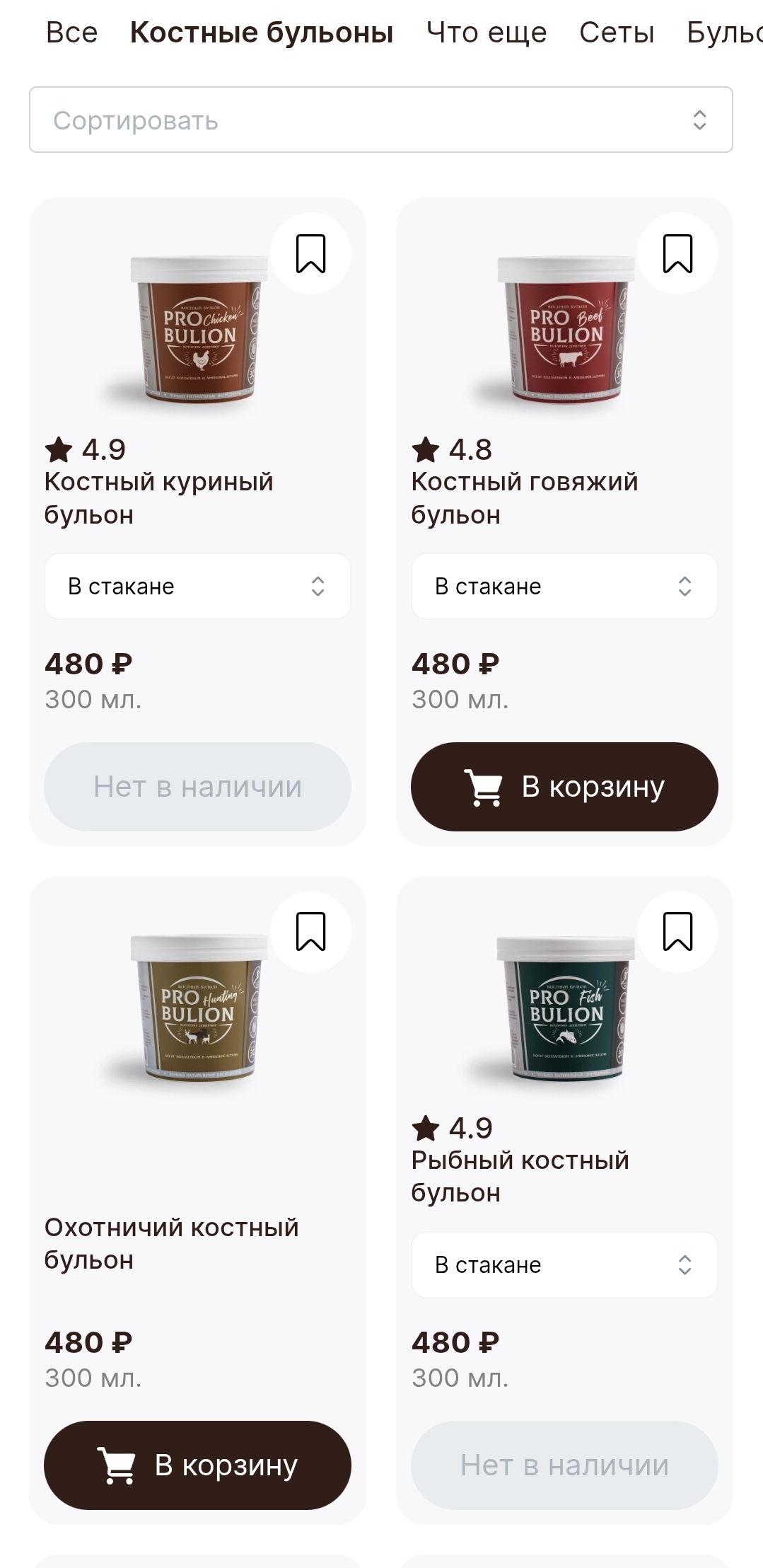Open packaging dropdown for Рыбный бульон

pos(564,1264)
